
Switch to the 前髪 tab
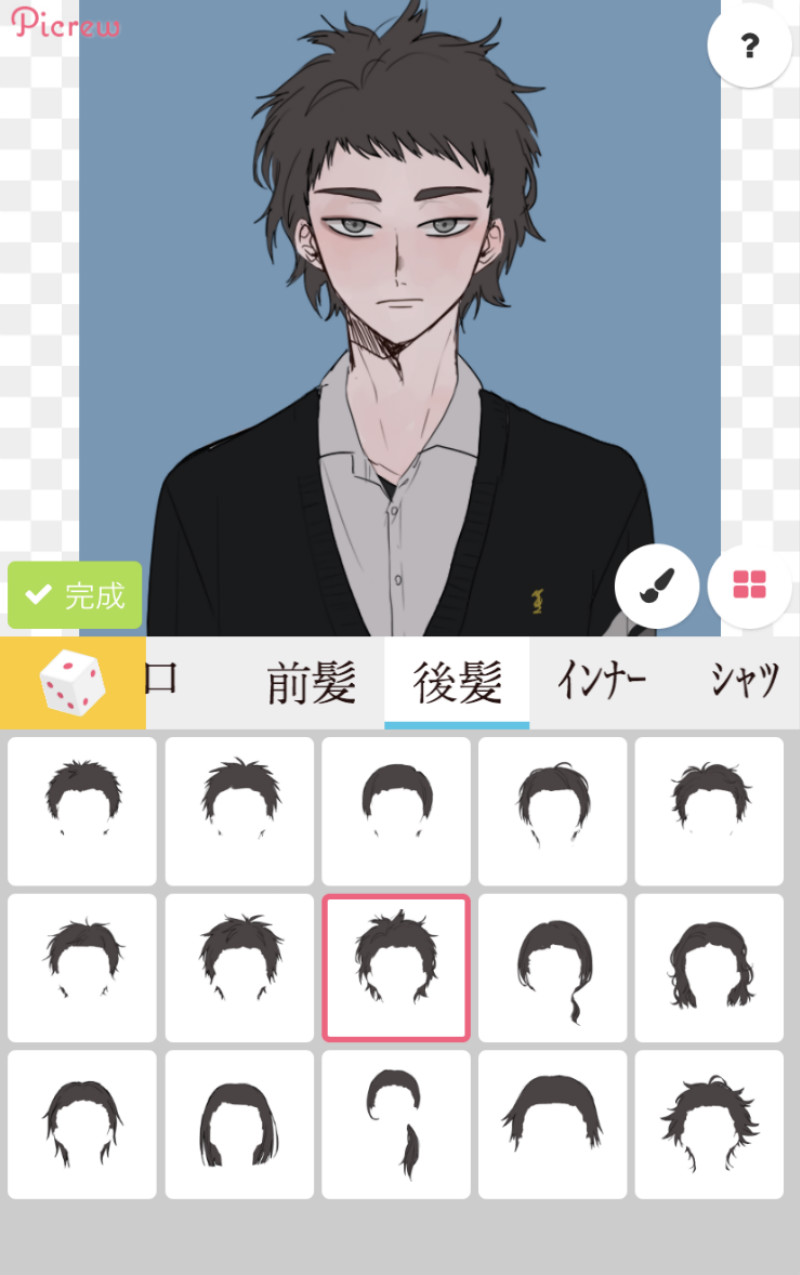pos(311,683)
